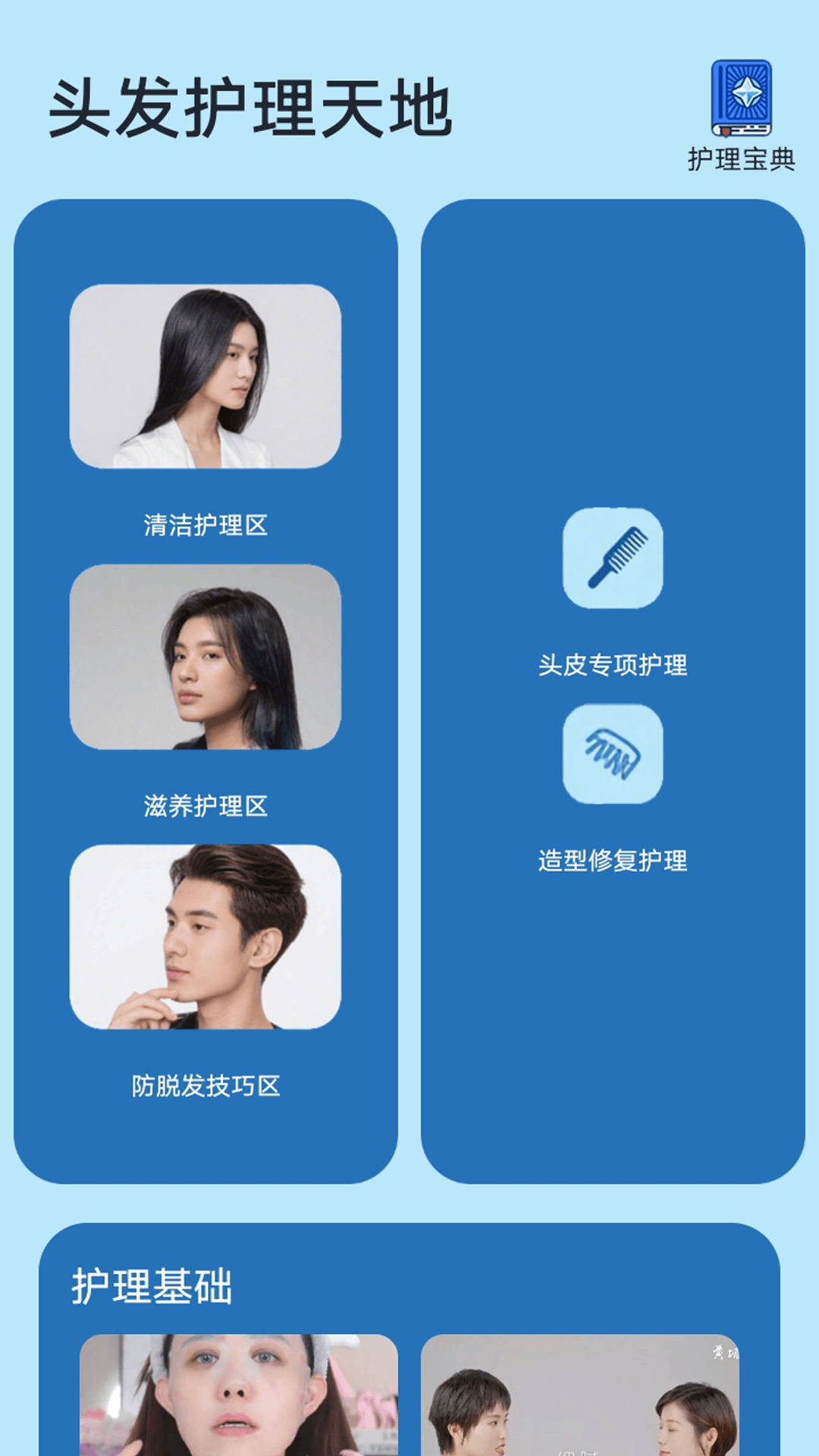Open 造型修复护理 via its text
The height and width of the screenshot is (1456, 819).
[613, 861]
